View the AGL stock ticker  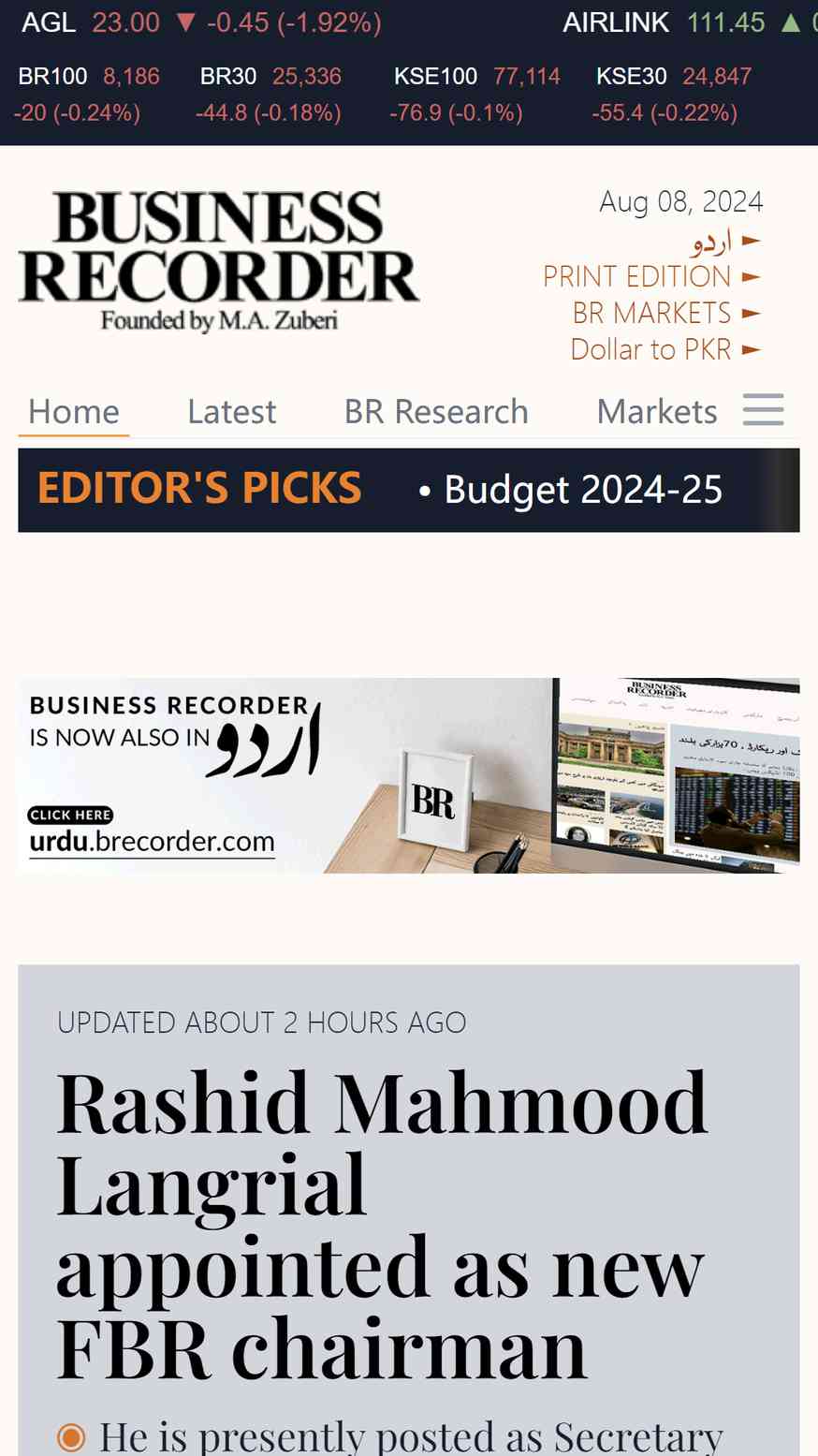(x=201, y=22)
